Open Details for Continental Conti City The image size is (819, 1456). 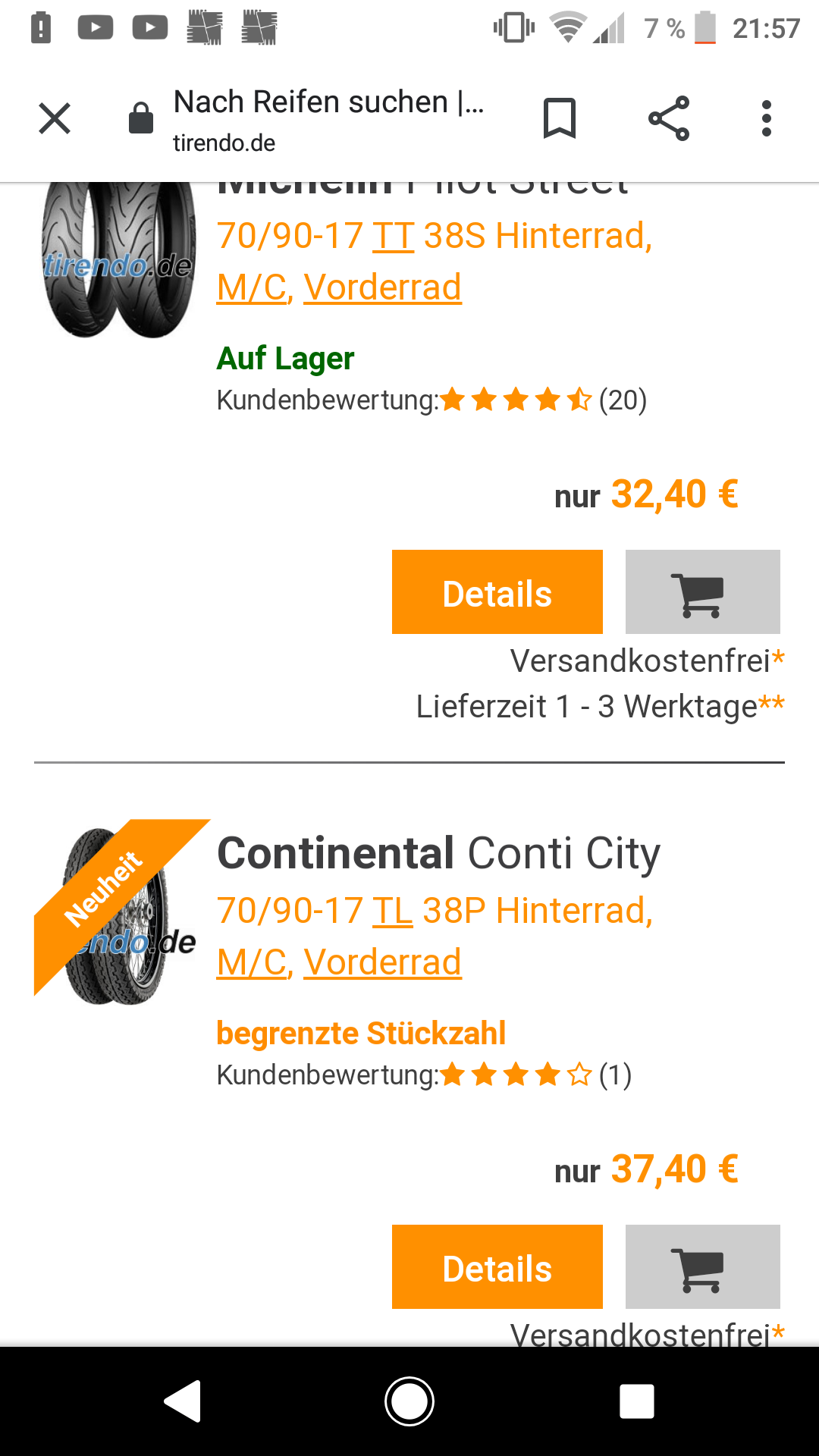click(497, 1266)
